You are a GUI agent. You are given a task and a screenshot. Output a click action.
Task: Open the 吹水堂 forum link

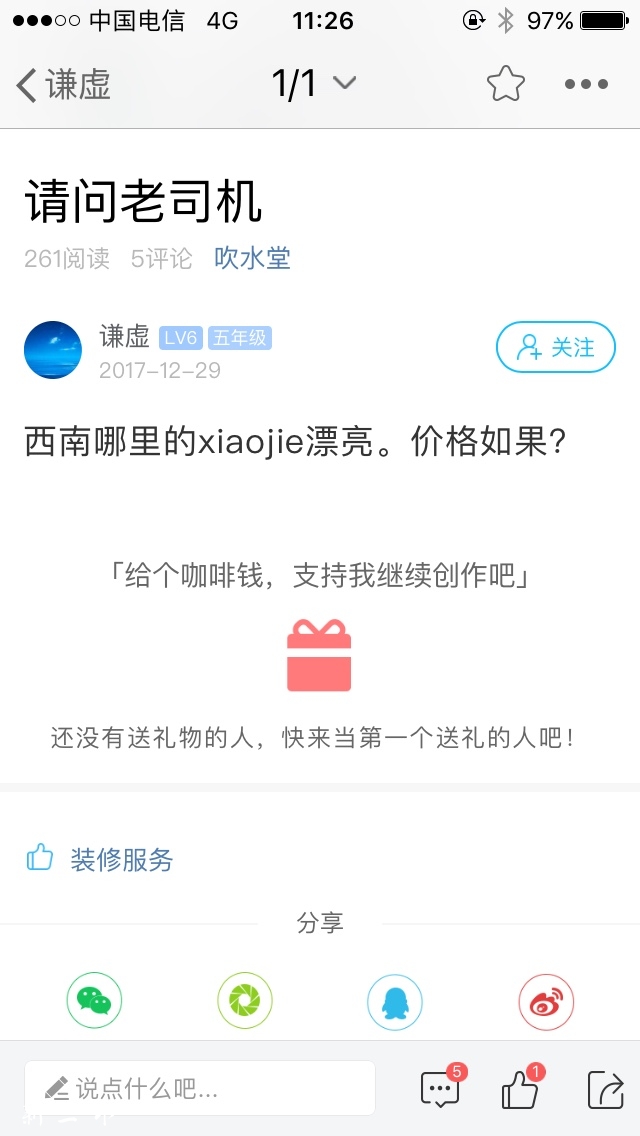click(252, 258)
